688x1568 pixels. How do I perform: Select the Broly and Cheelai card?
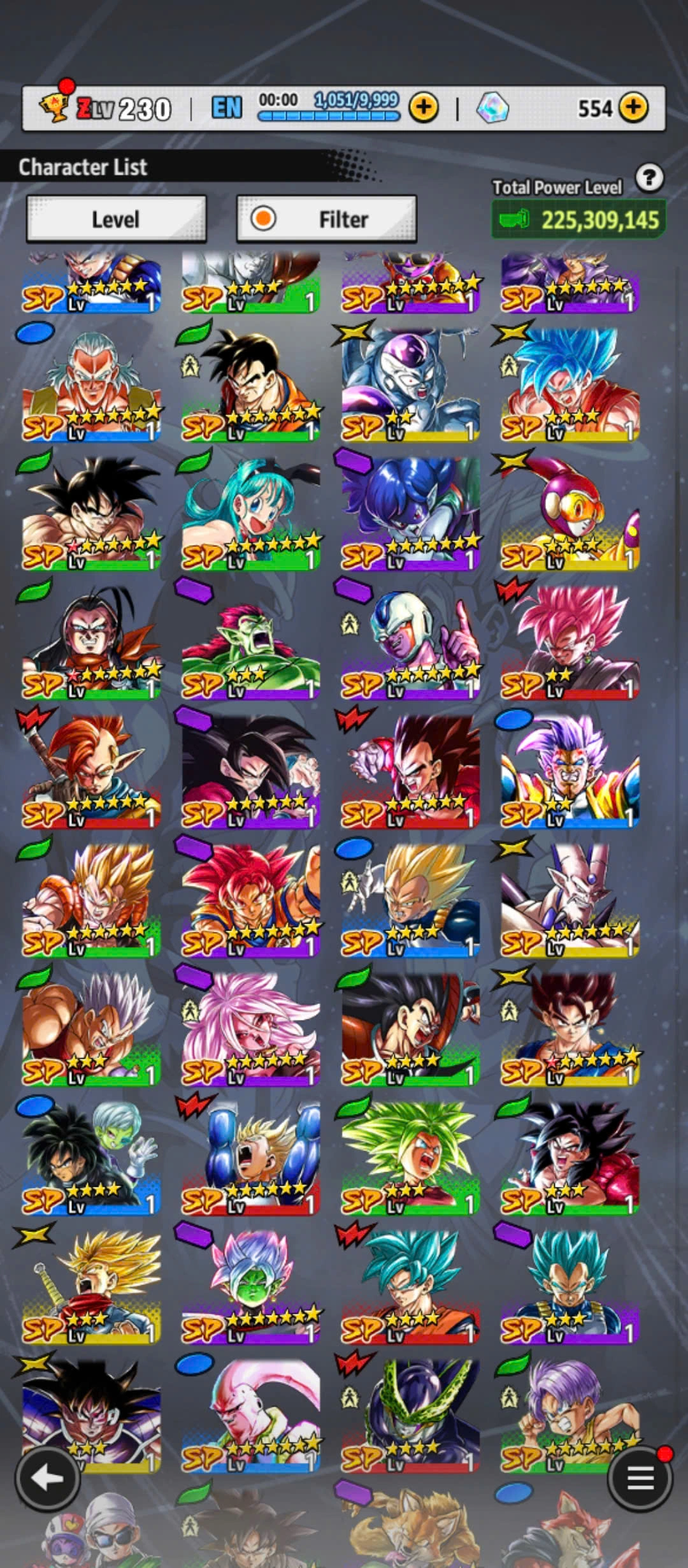coord(91,1158)
